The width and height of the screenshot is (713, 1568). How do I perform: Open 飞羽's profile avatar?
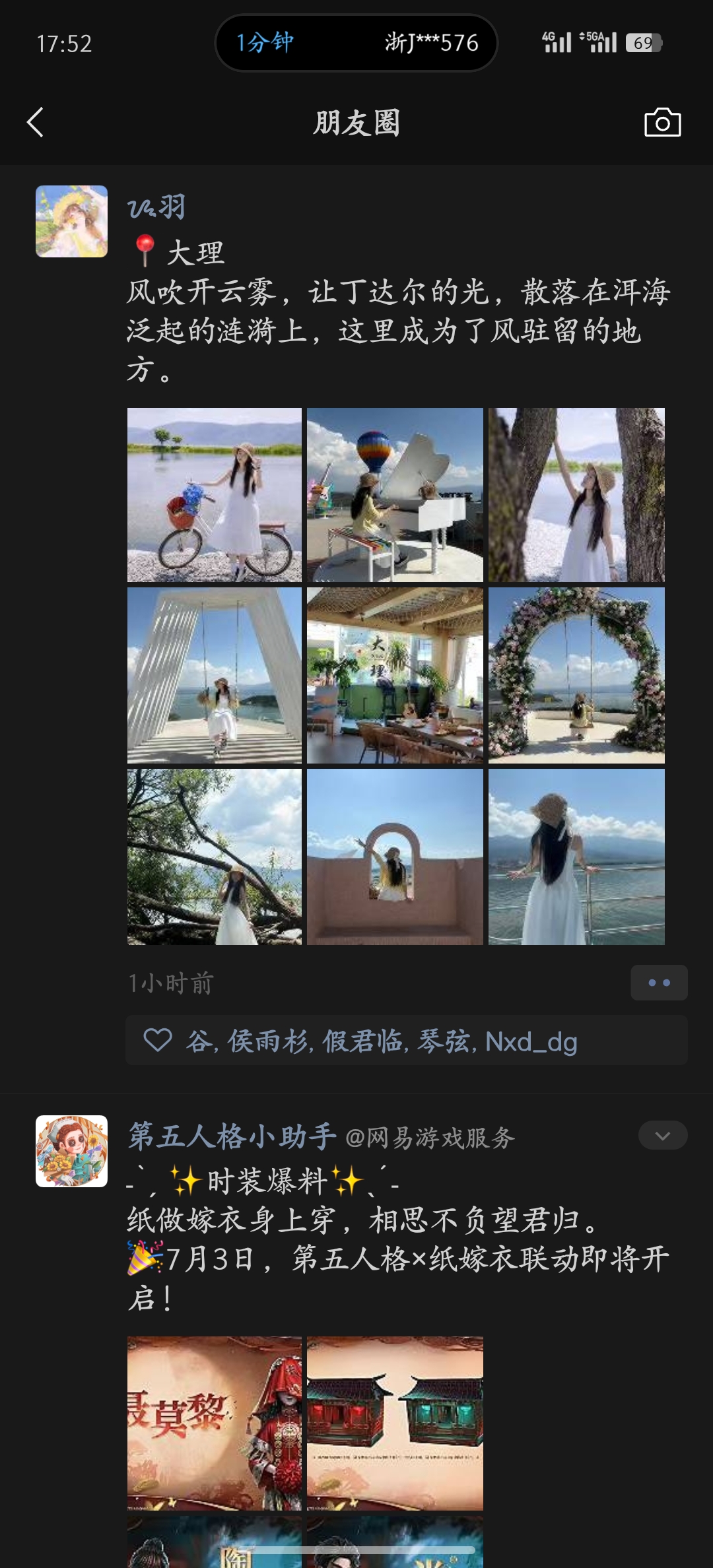71,221
